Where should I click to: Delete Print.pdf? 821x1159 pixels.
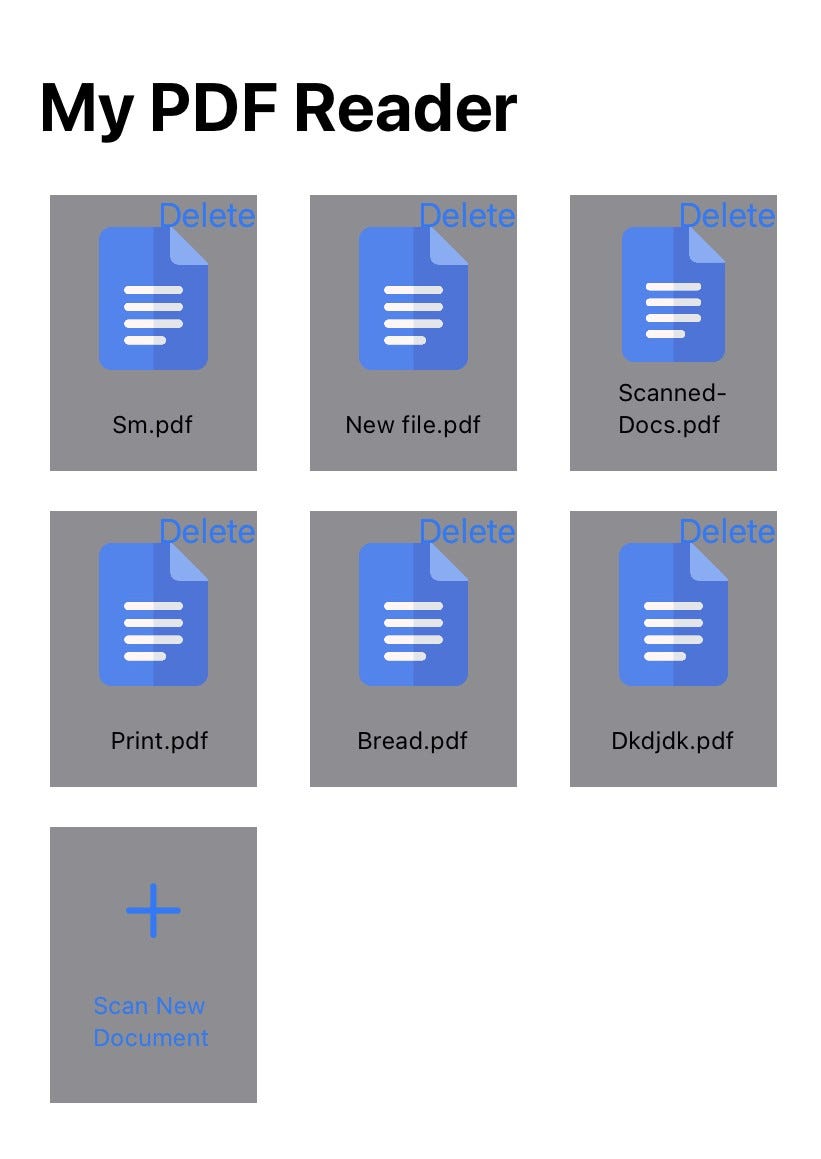tap(207, 531)
